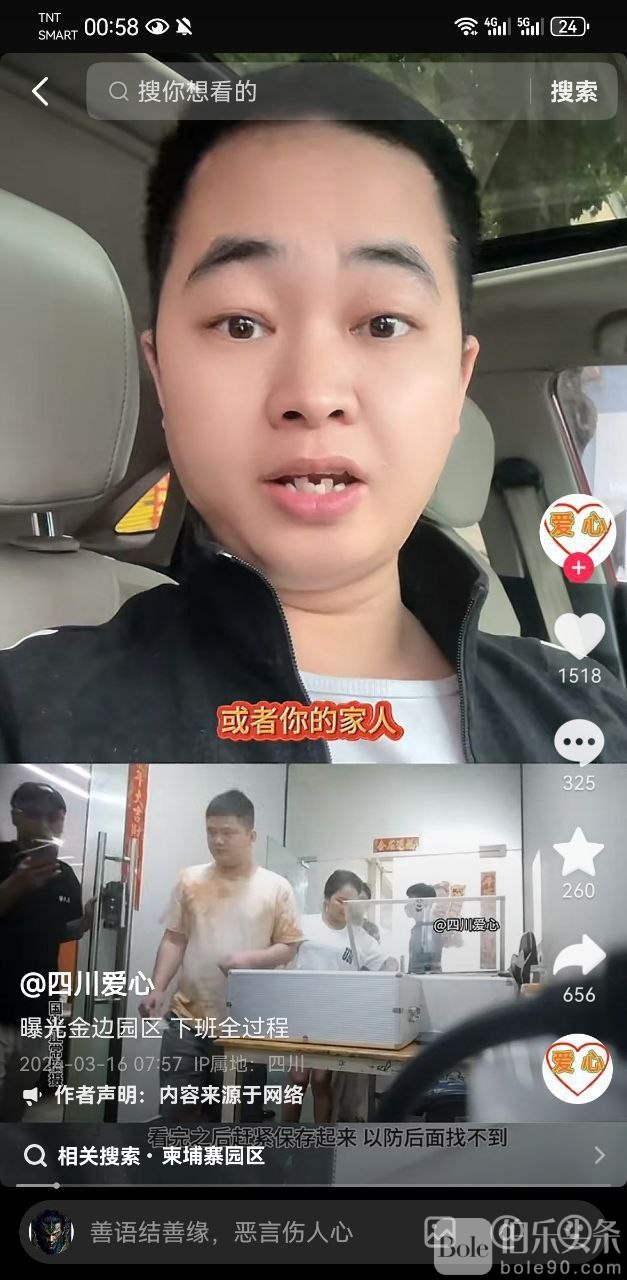The image size is (627, 1280).
Task: Favorite the video with the star icon
Action: coord(579,852)
